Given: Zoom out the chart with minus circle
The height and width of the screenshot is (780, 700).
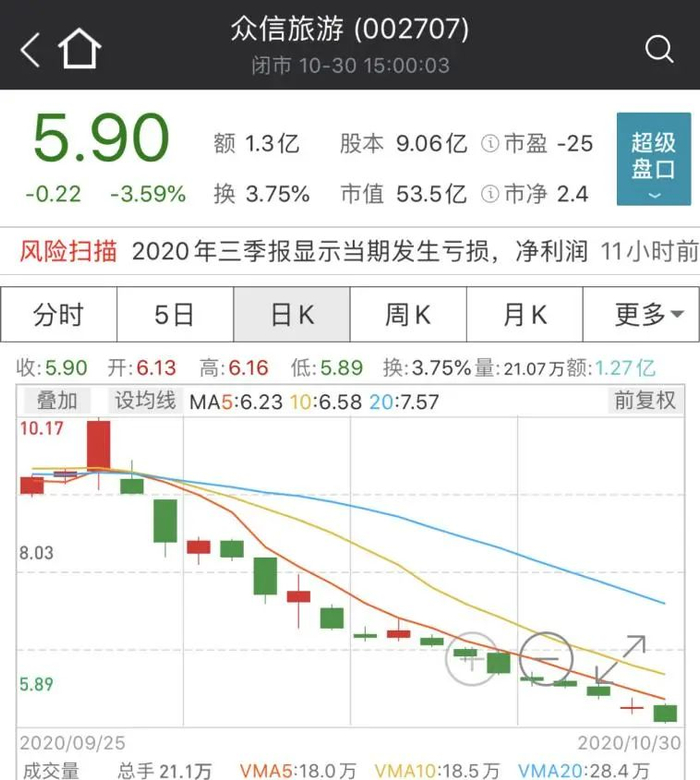Looking at the screenshot, I should (548, 659).
